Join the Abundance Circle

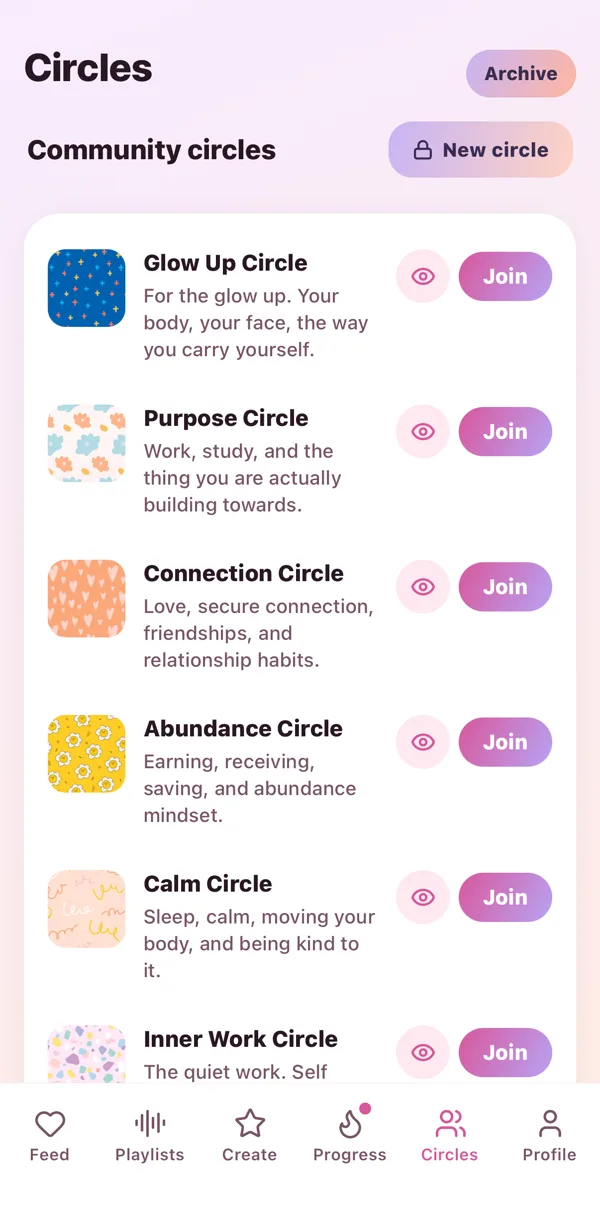[505, 742]
